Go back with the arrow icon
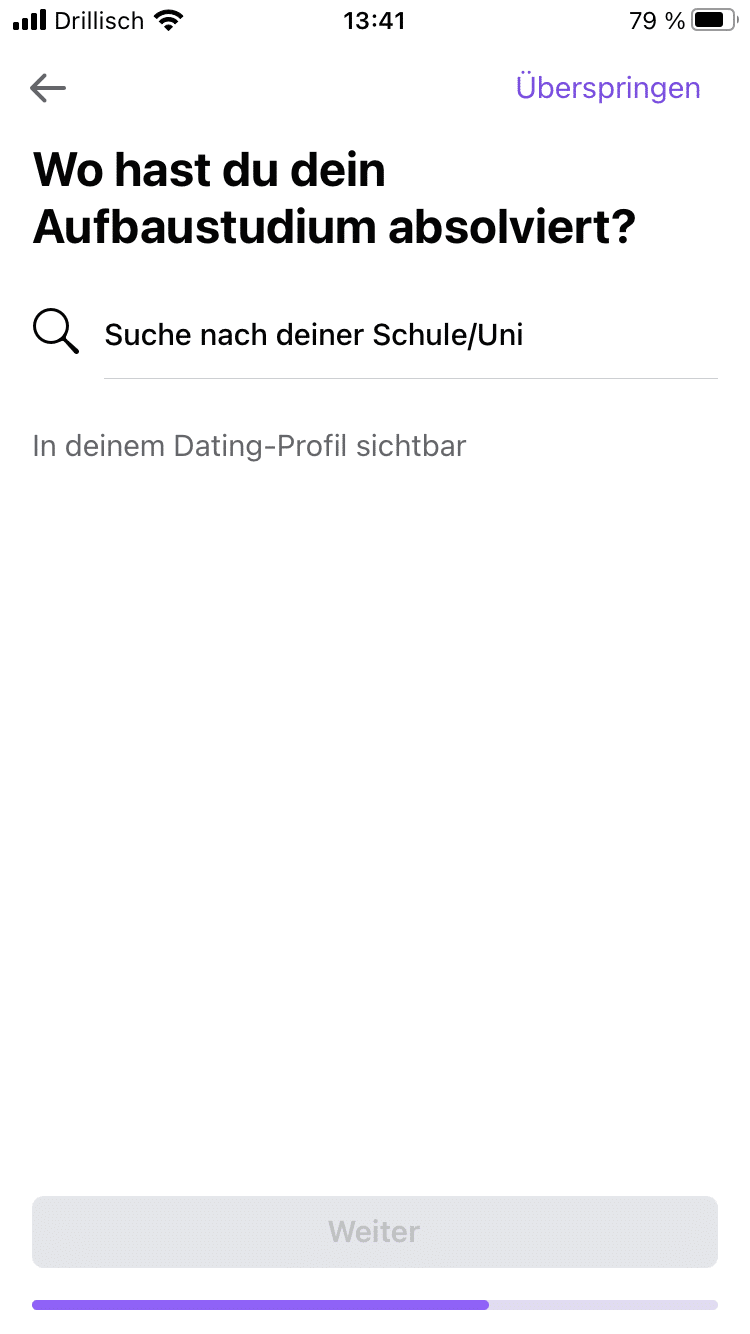The height and width of the screenshot is (1334, 750). click(x=48, y=89)
